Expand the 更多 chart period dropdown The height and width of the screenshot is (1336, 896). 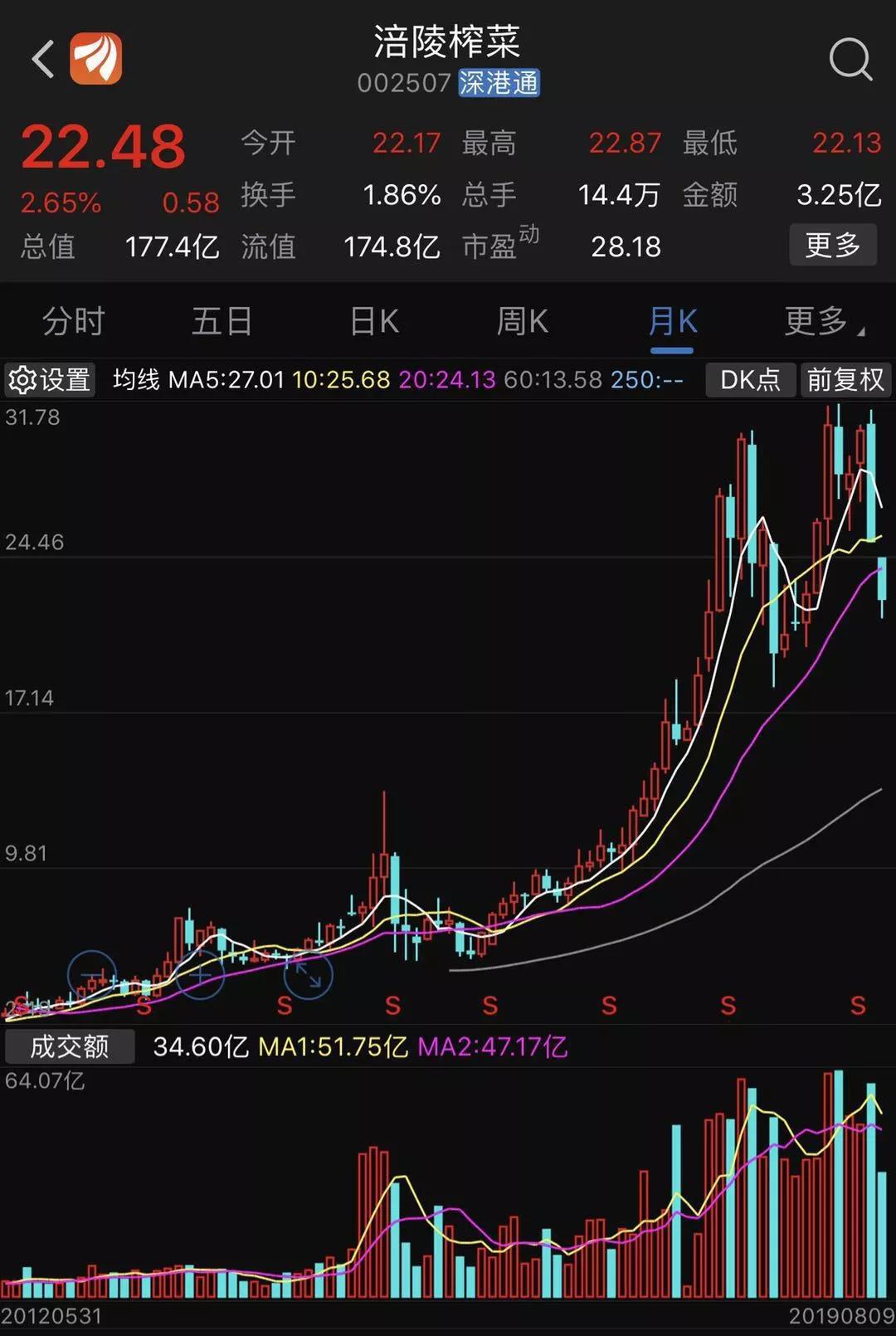point(823,322)
